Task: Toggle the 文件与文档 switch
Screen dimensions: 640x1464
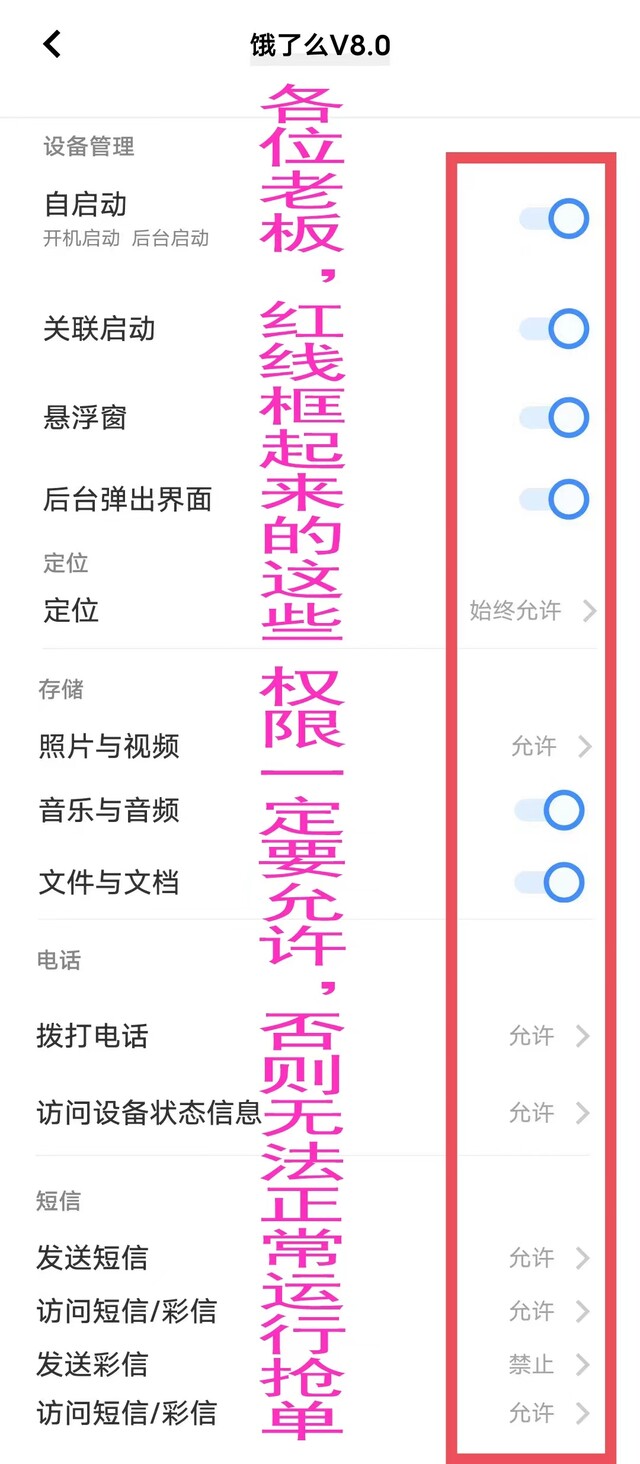Action: pos(549,882)
